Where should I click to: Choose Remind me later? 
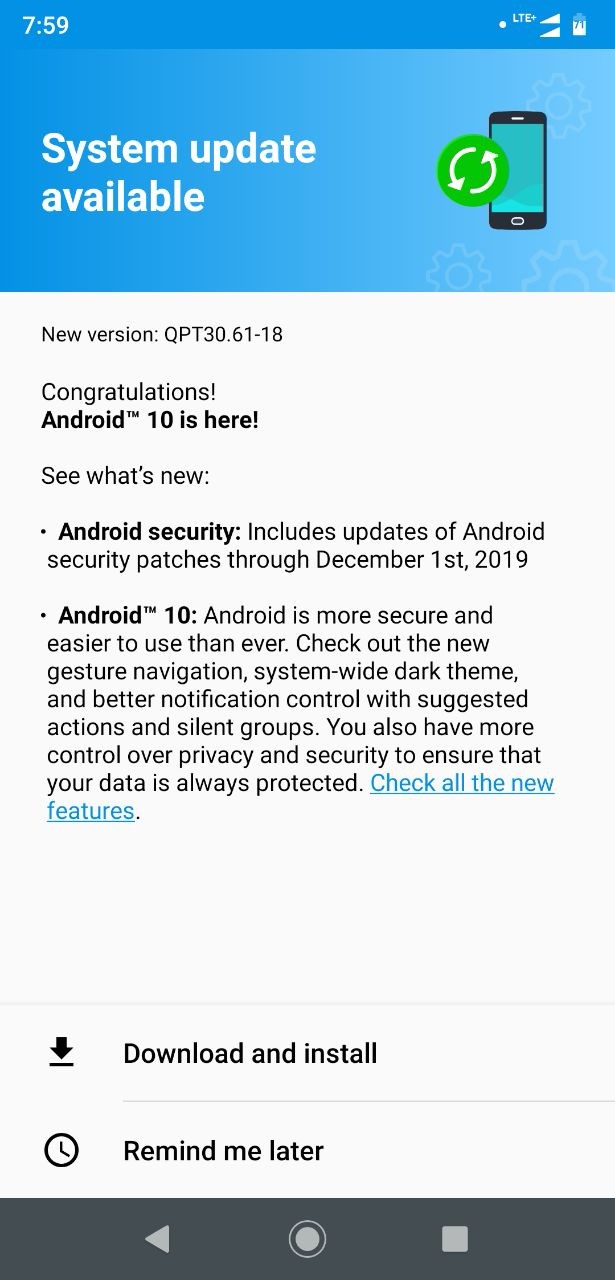pyautogui.click(x=223, y=1150)
